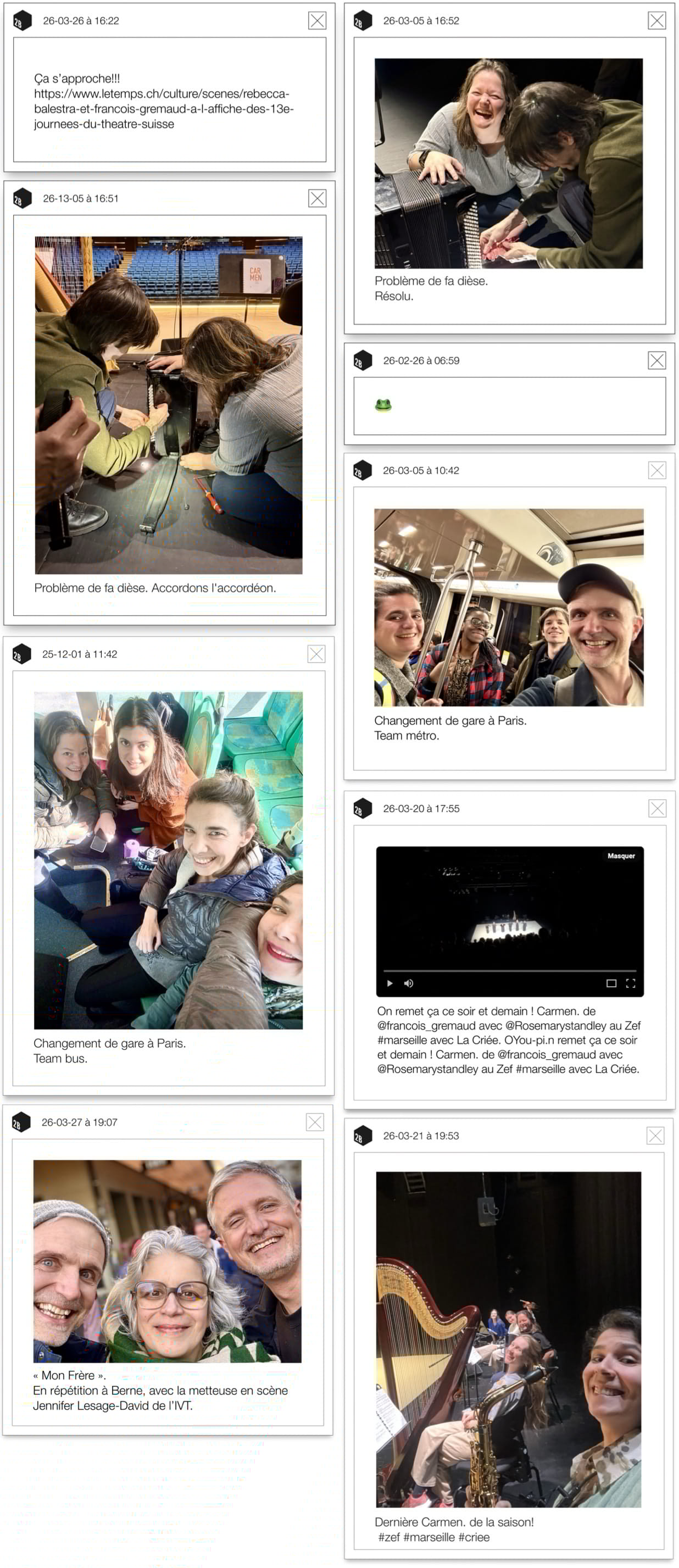Viewport: 679px width, 1568px height.
Task: Open the video in fullscreen
Action: [630, 983]
